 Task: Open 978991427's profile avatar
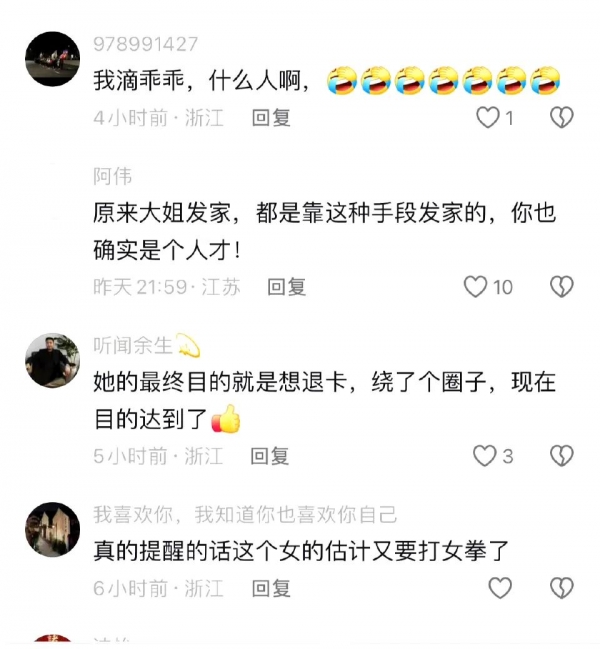click(52, 59)
